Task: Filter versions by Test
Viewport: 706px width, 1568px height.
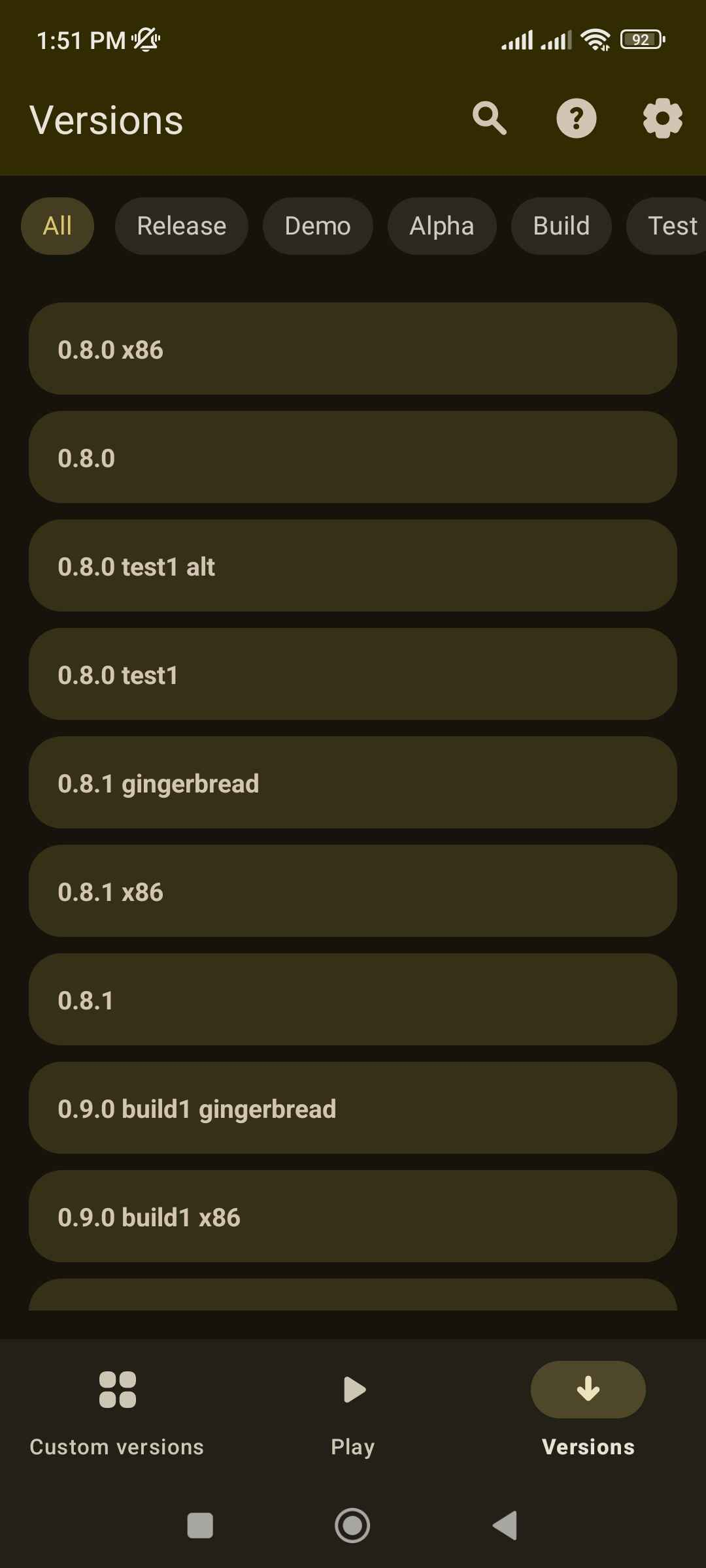Action: pos(669,226)
